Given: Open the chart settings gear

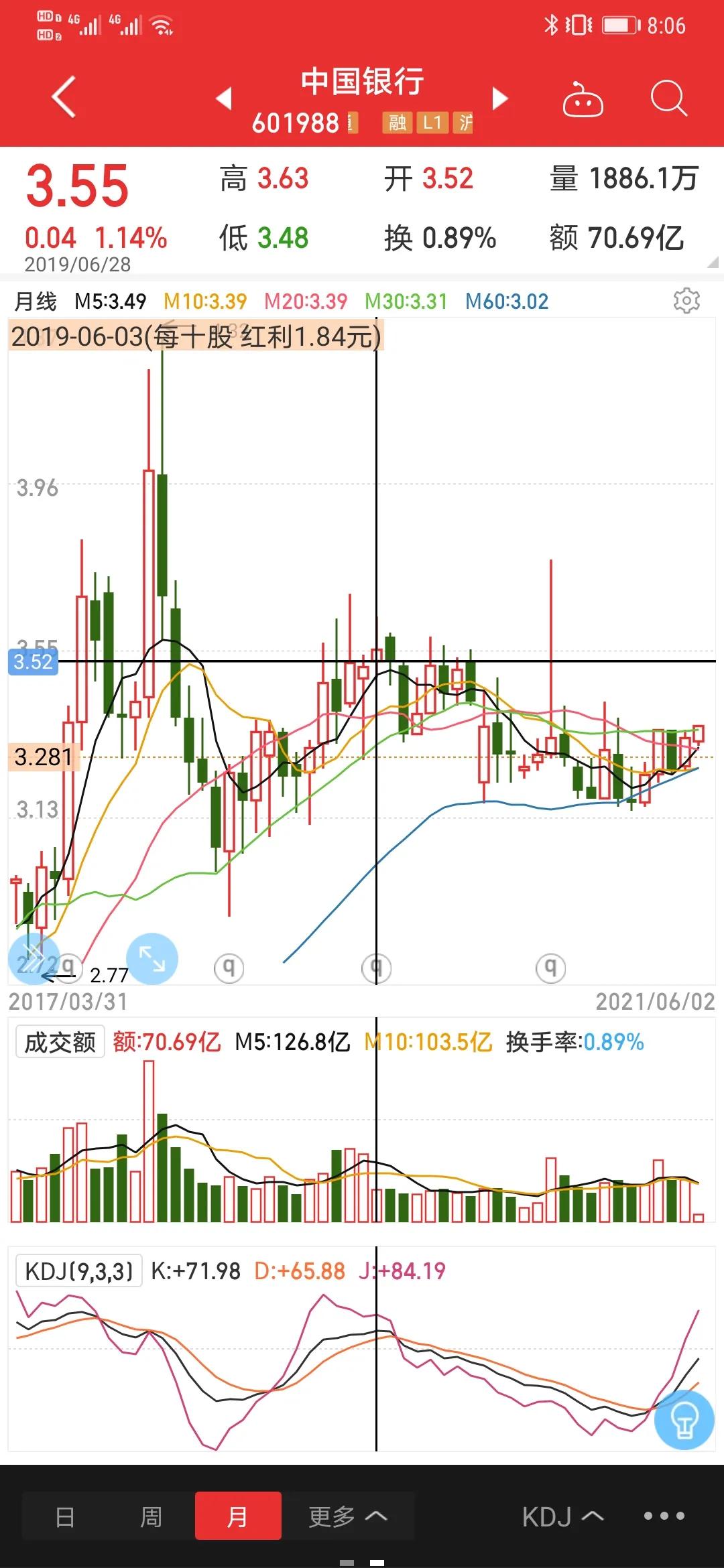Looking at the screenshot, I should point(686,302).
